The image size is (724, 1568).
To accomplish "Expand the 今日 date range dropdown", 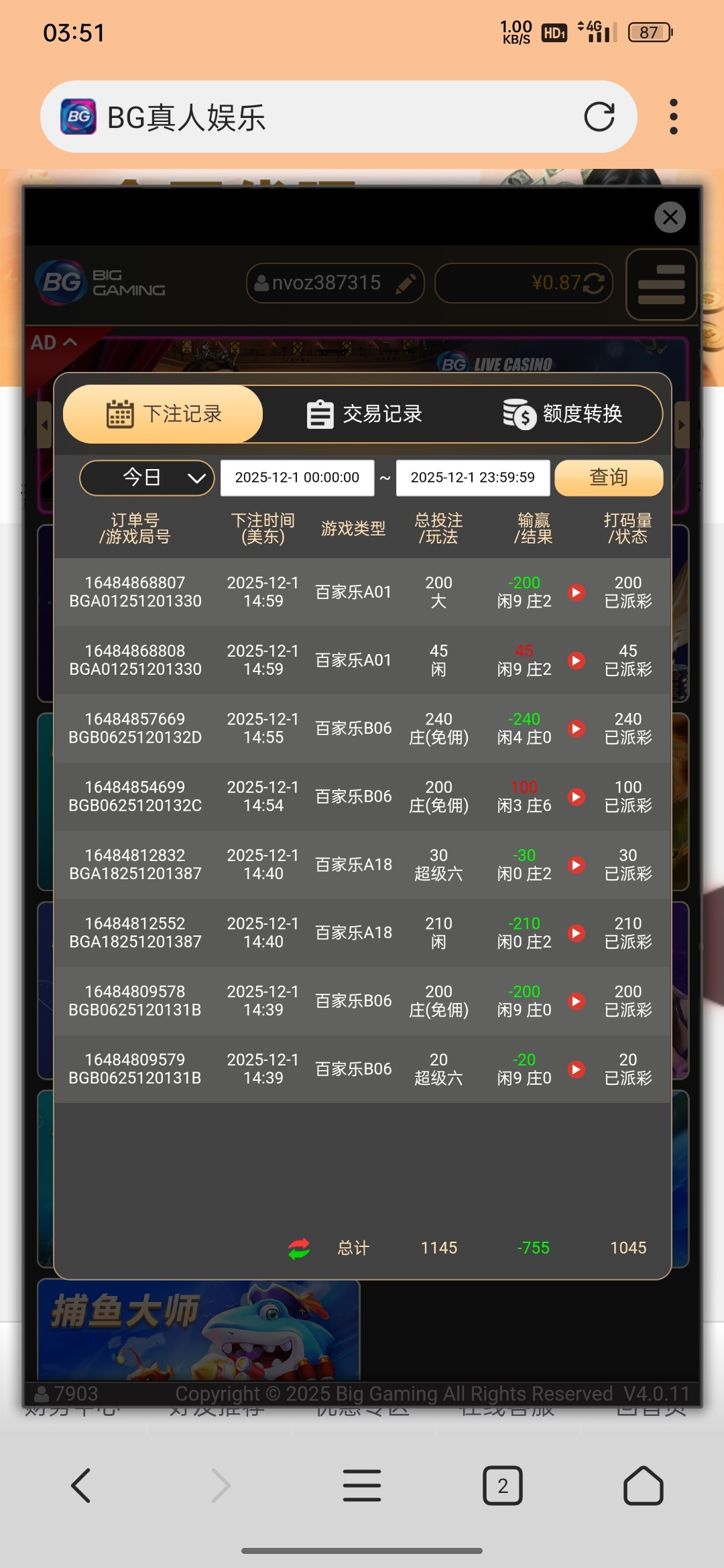I will [x=147, y=478].
